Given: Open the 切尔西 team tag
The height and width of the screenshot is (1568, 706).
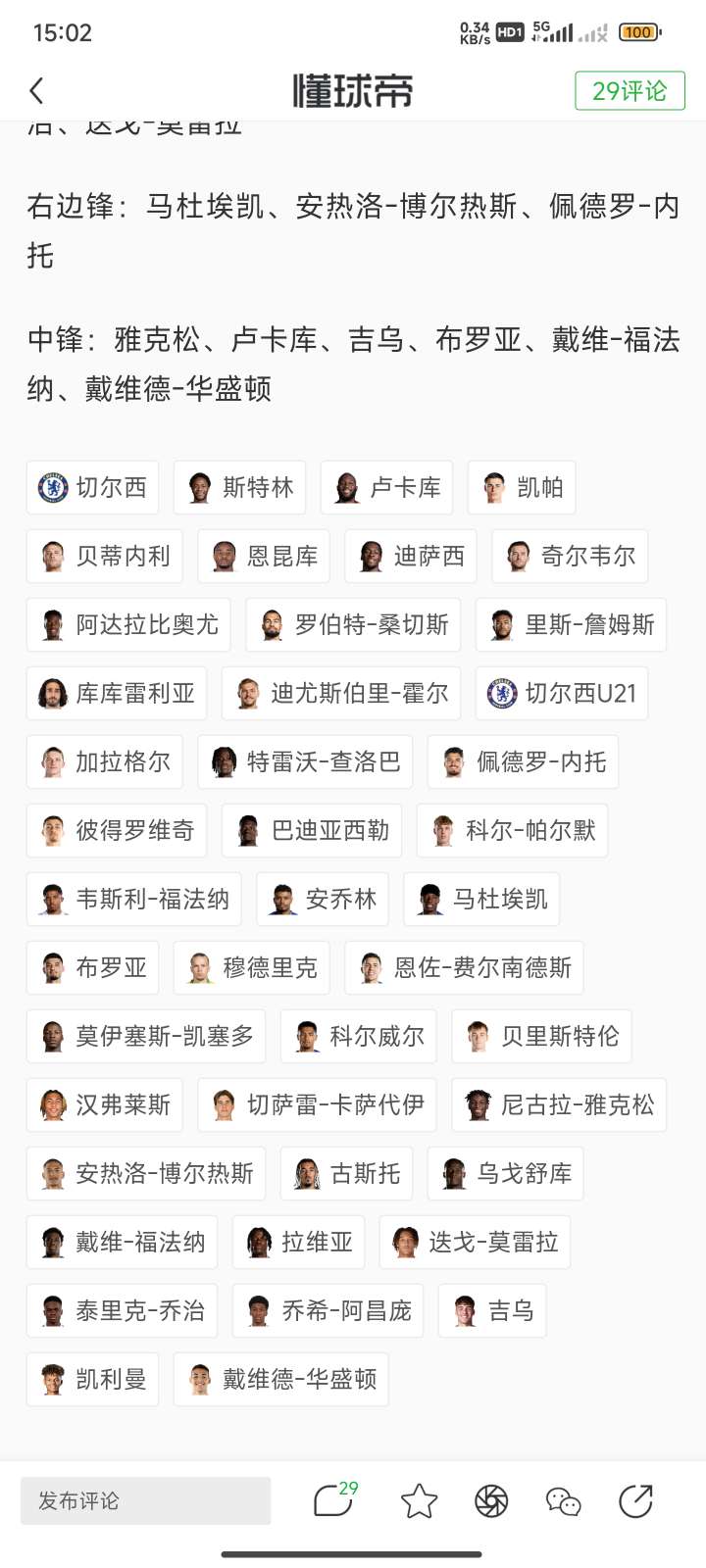Looking at the screenshot, I should tap(92, 487).
